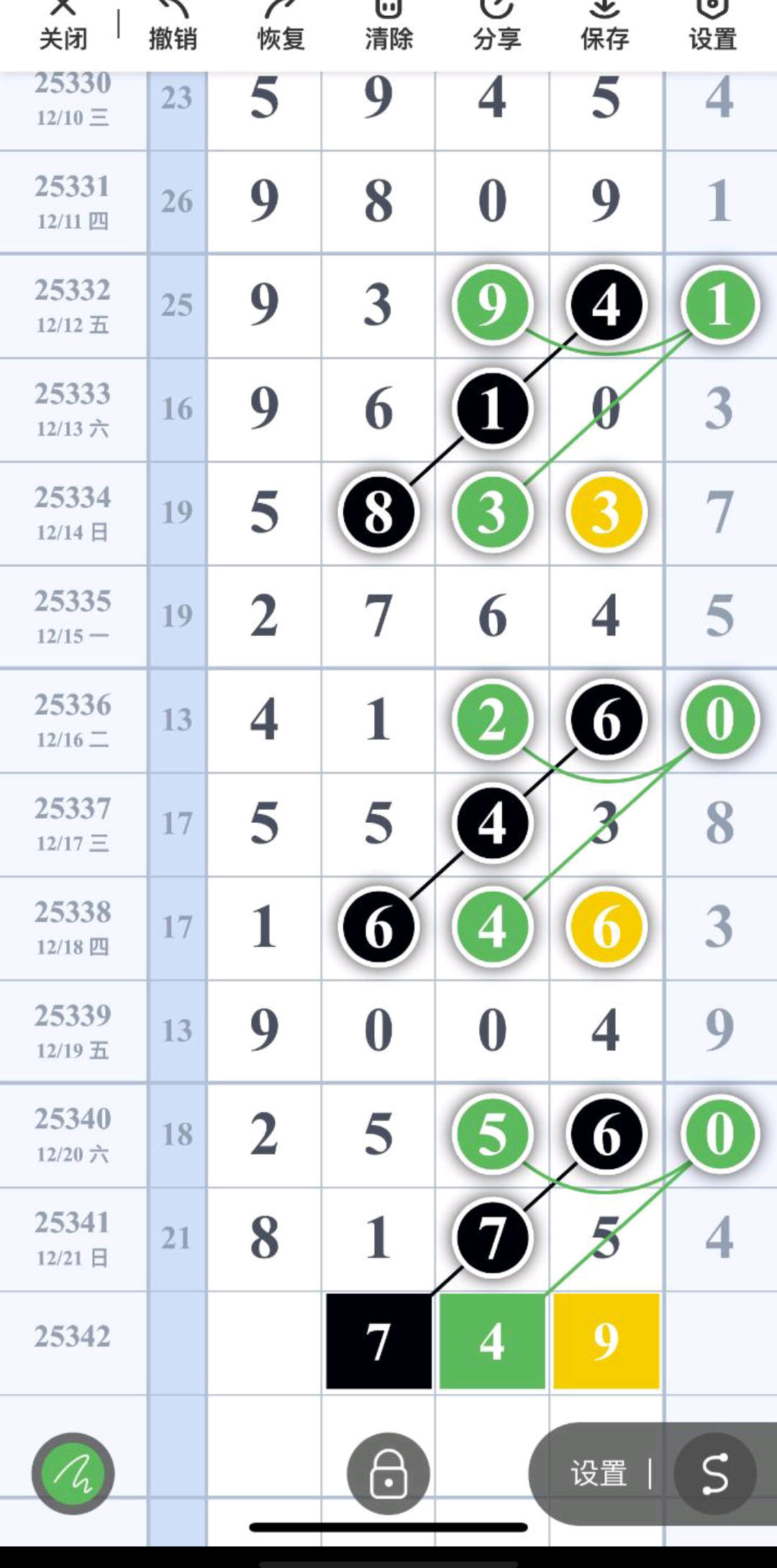777x1568 pixels.
Task: Clear all markings with 清除
Action: pyautogui.click(x=388, y=27)
